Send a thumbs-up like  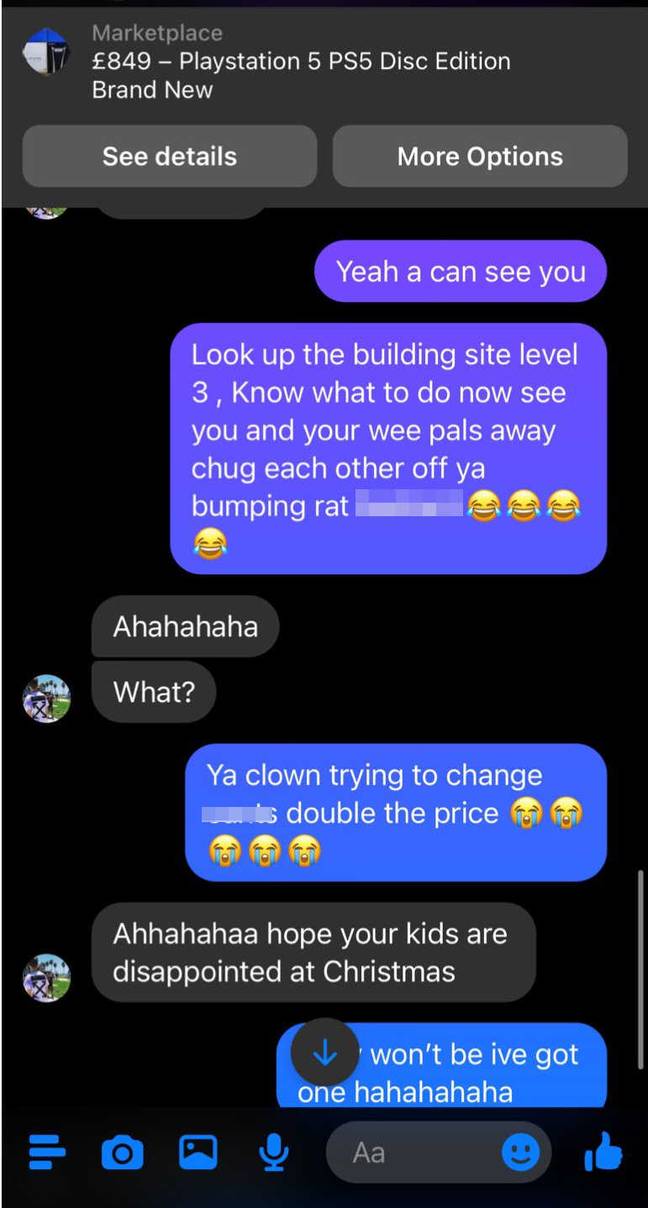coord(603,1153)
